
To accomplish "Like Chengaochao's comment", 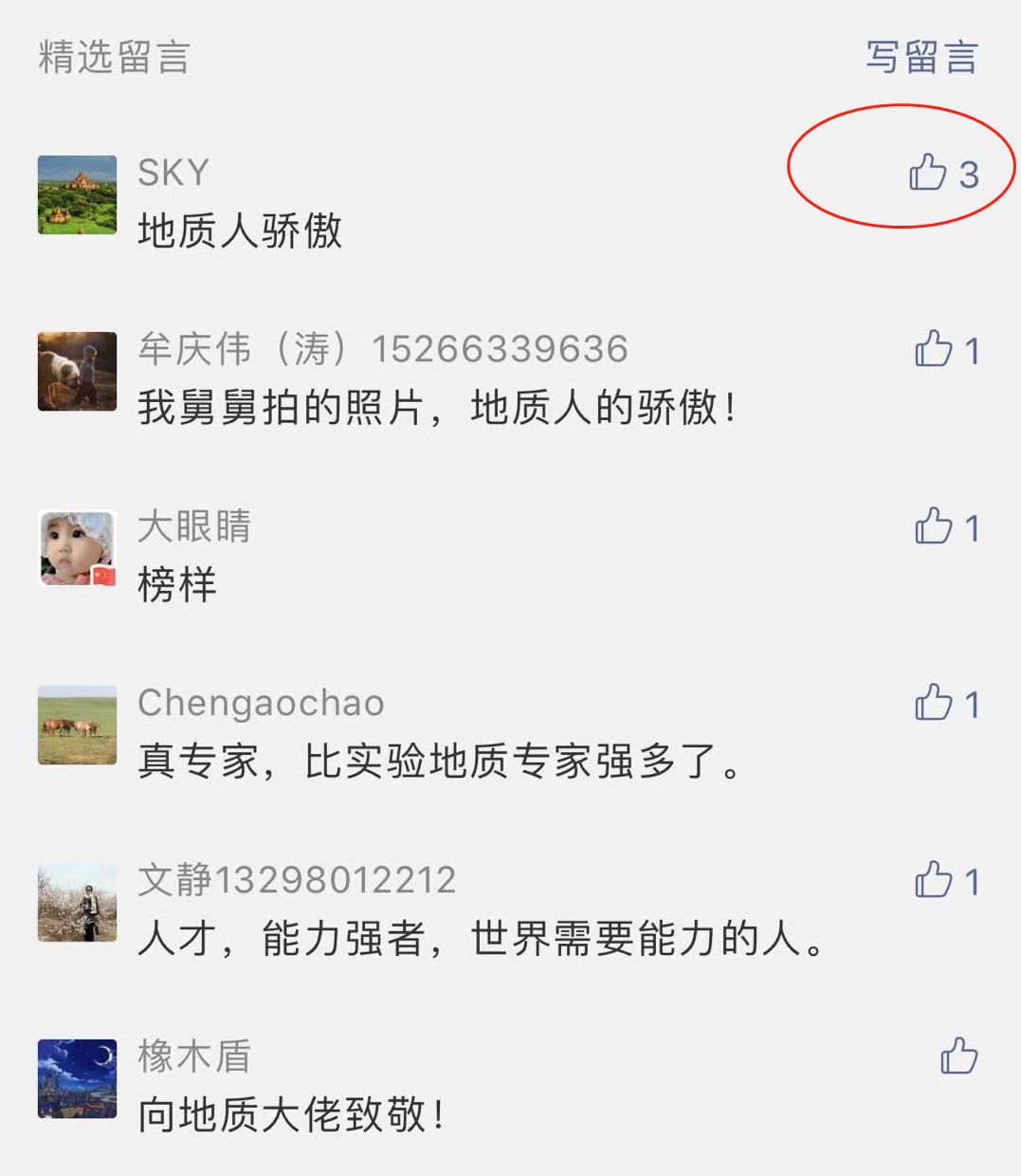I will (934, 703).
